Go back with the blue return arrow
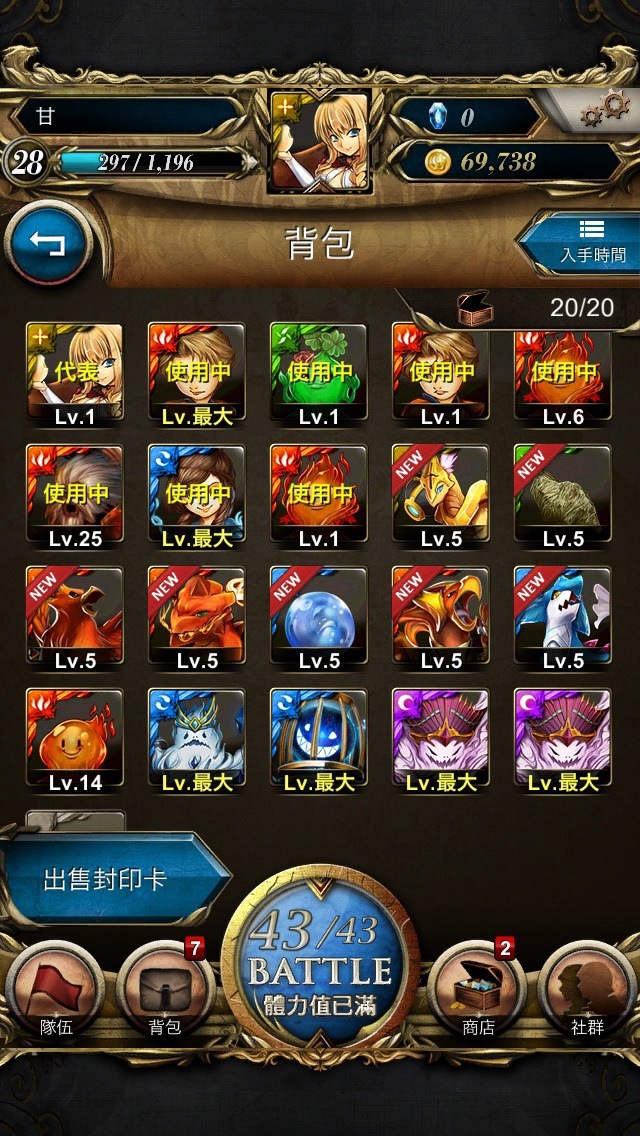 [48, 244]
